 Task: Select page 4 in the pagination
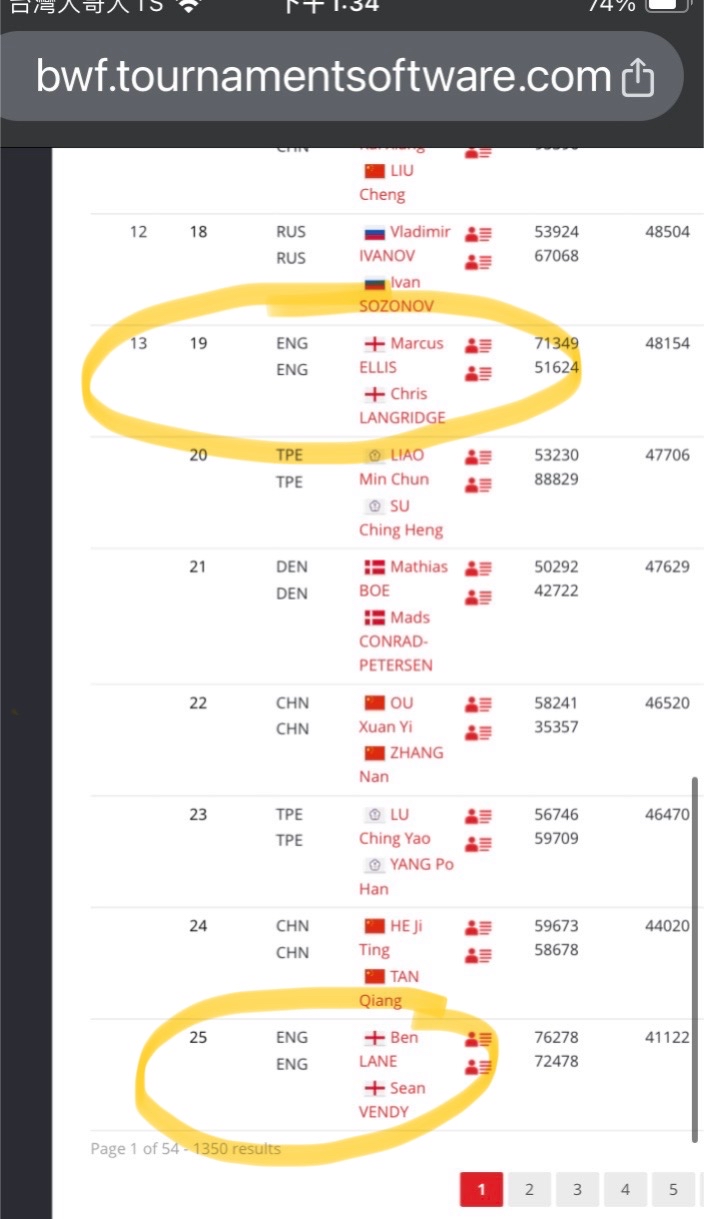pyautogui.click(x=625, y=1189)
